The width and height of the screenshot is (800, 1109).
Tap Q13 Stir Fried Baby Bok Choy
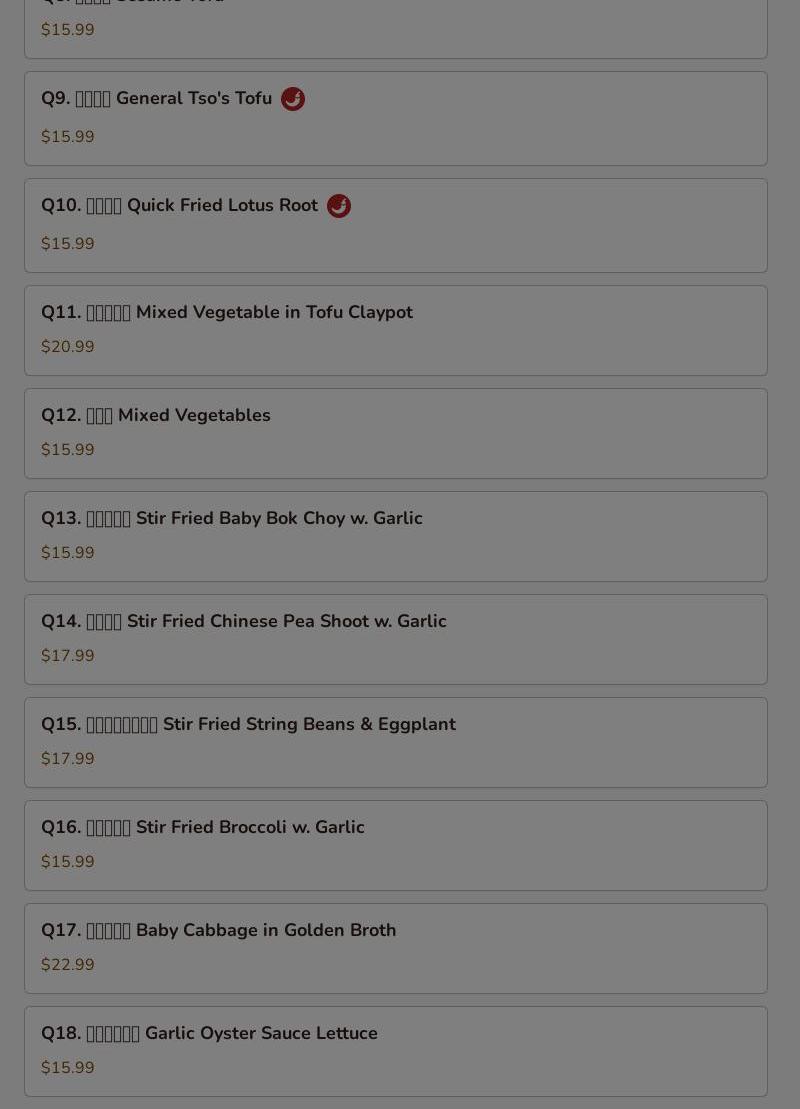[395, 536]
